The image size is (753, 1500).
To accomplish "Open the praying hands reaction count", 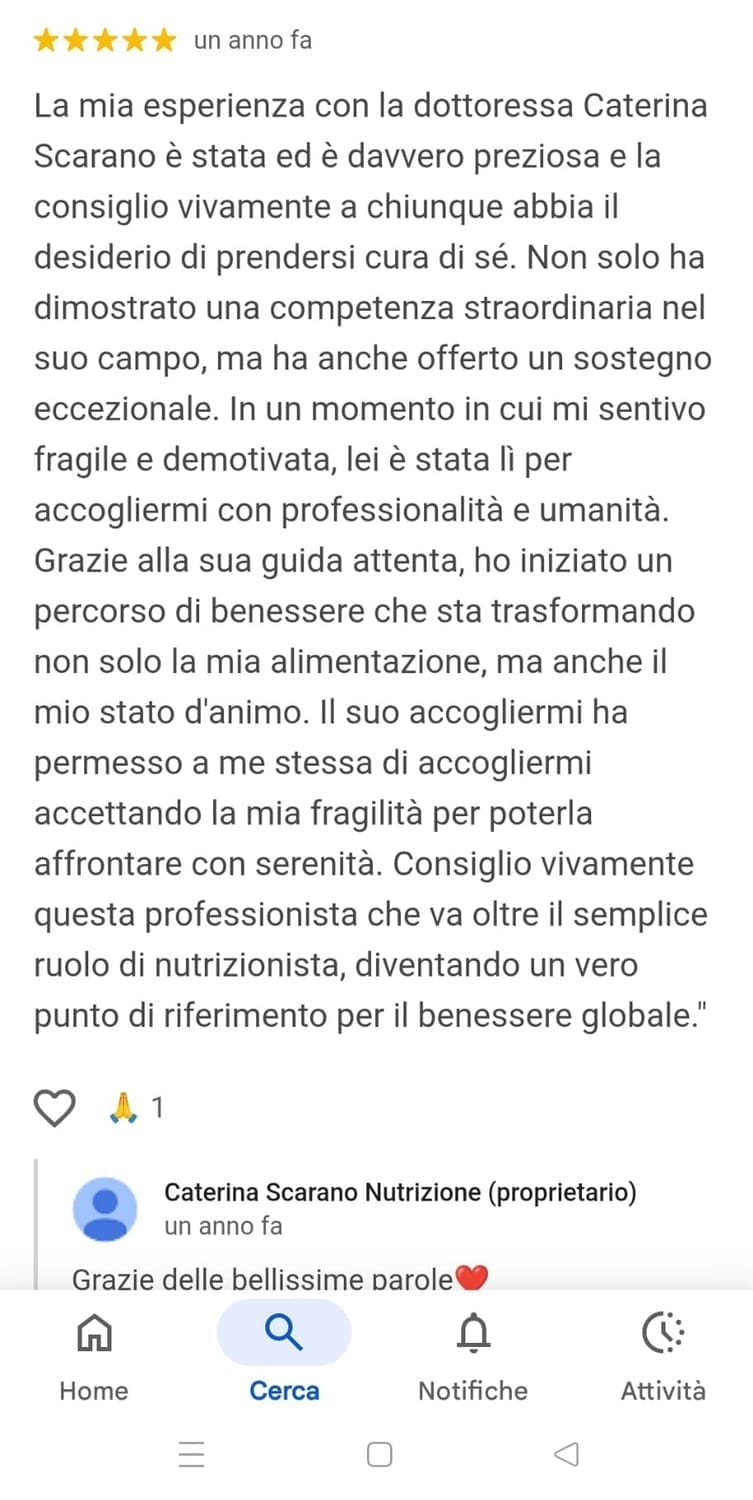I will click(135, 1108).
